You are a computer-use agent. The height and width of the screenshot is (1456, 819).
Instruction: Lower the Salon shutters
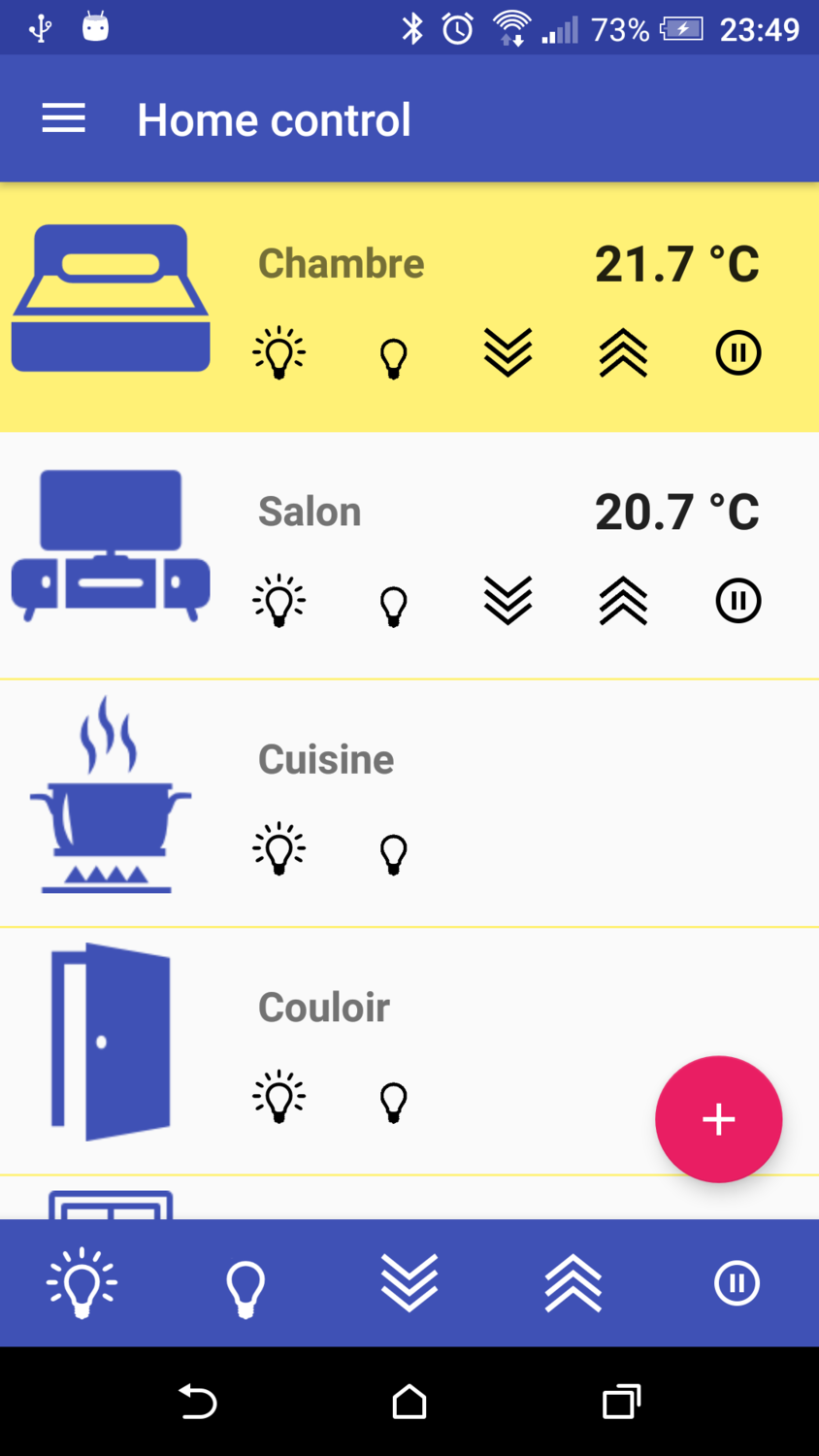(x=508, y=600)
